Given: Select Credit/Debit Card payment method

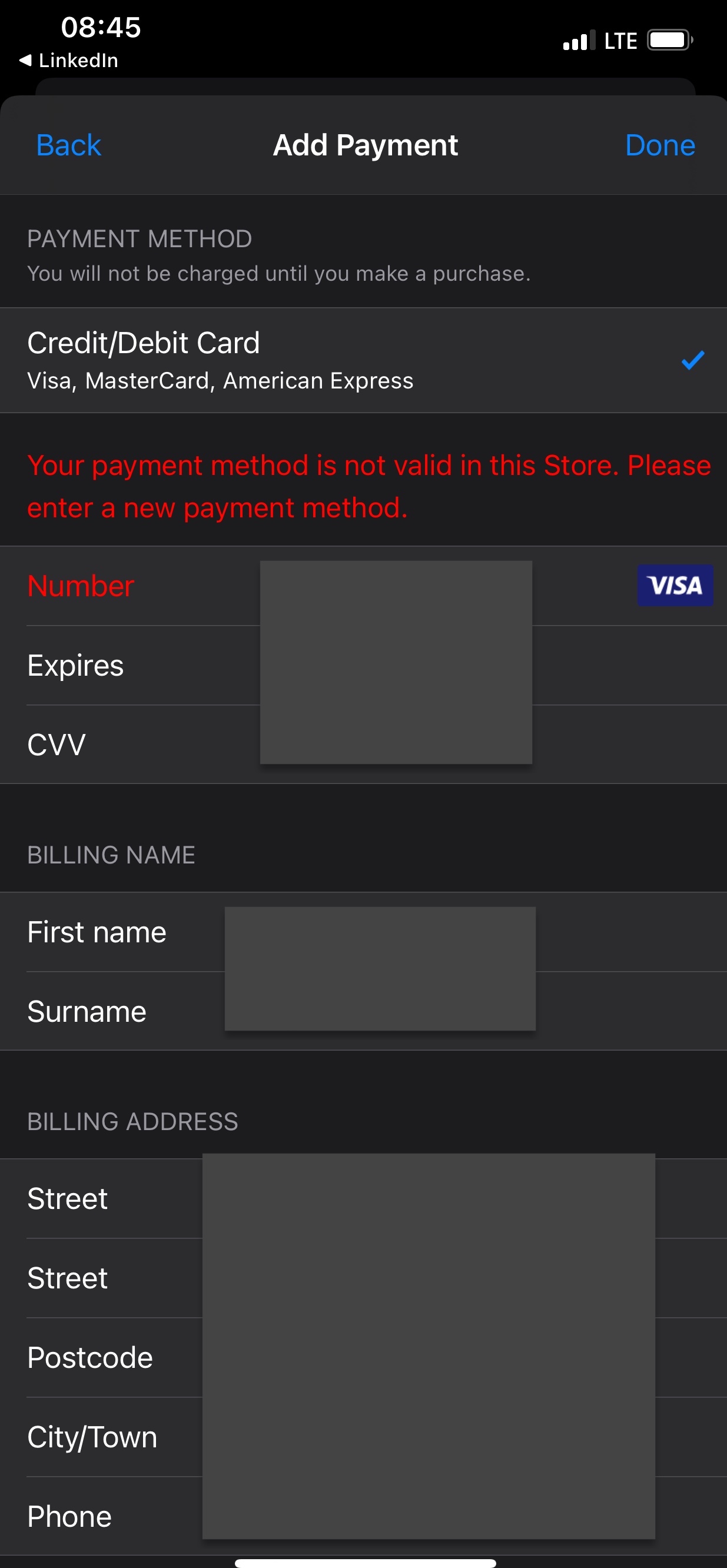Looking at the screenshot, I should coord(363,360).
